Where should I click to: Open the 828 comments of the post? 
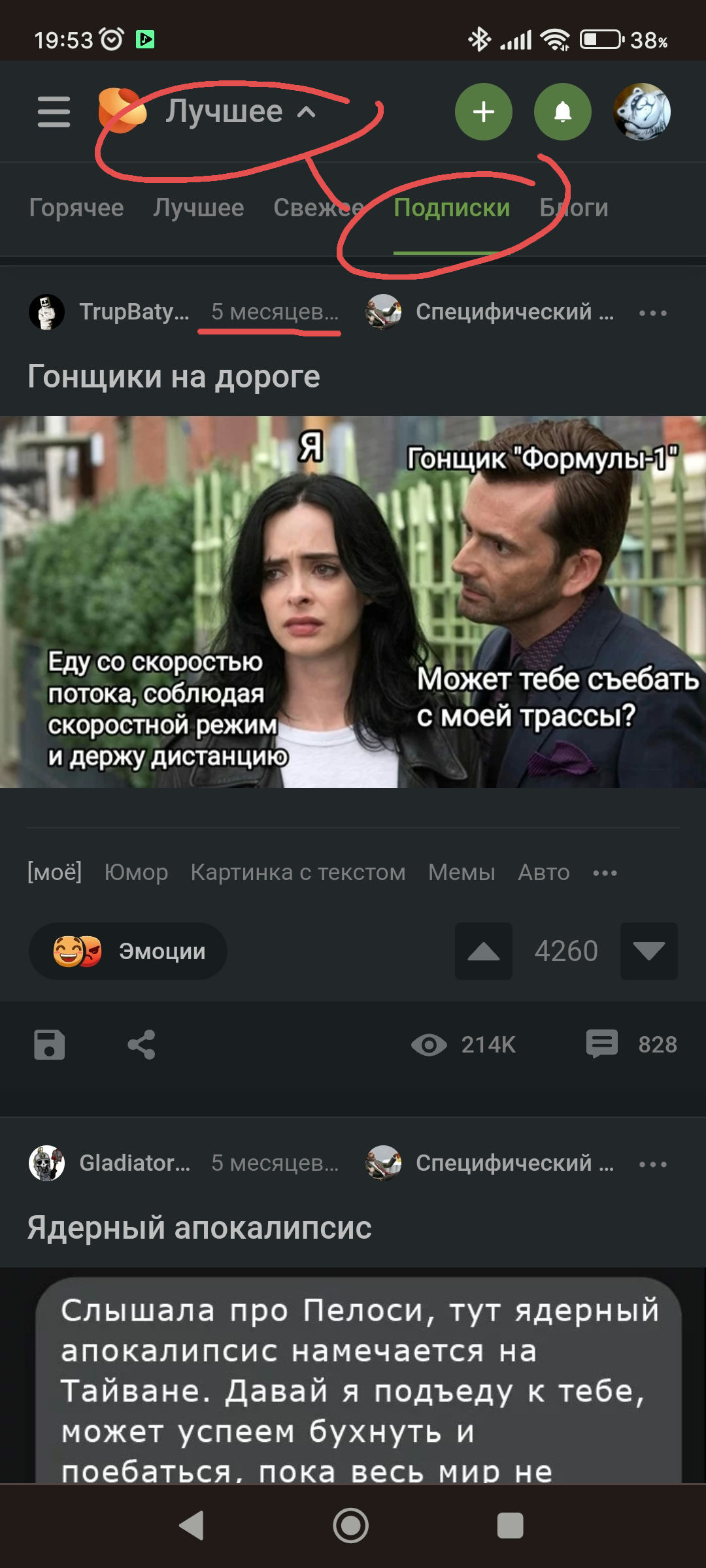(631, 1044)
